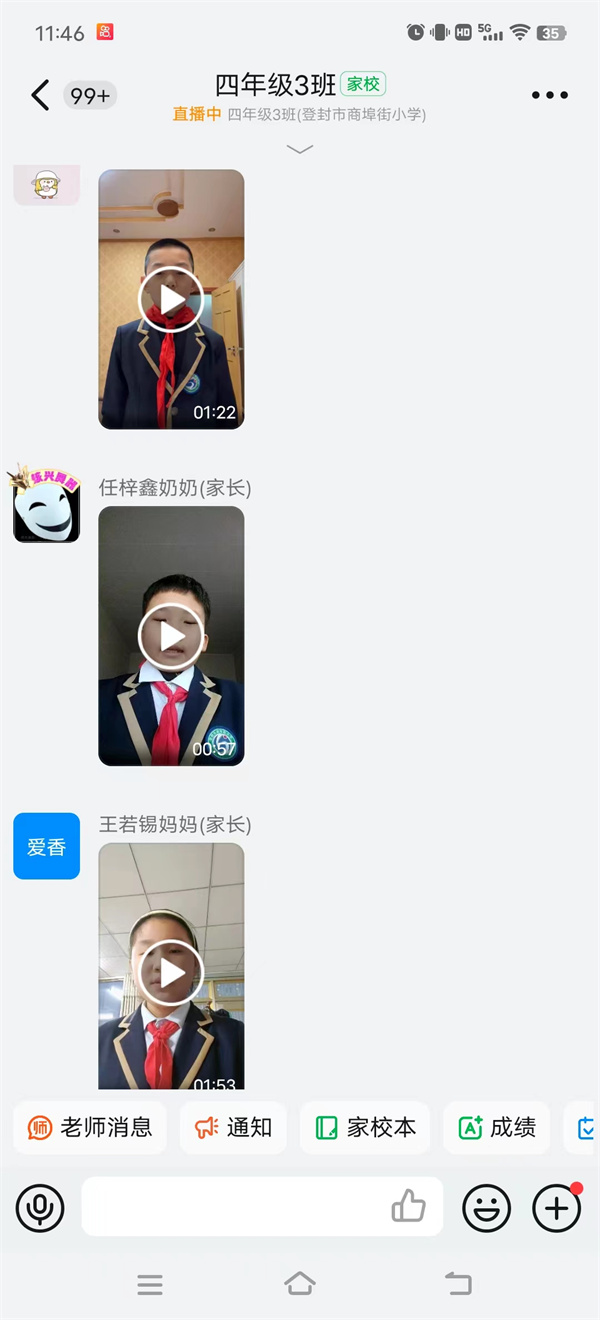
Task: Open 任梓鑫奶奶's profile avatar
Action: click(x=46, y=506)
